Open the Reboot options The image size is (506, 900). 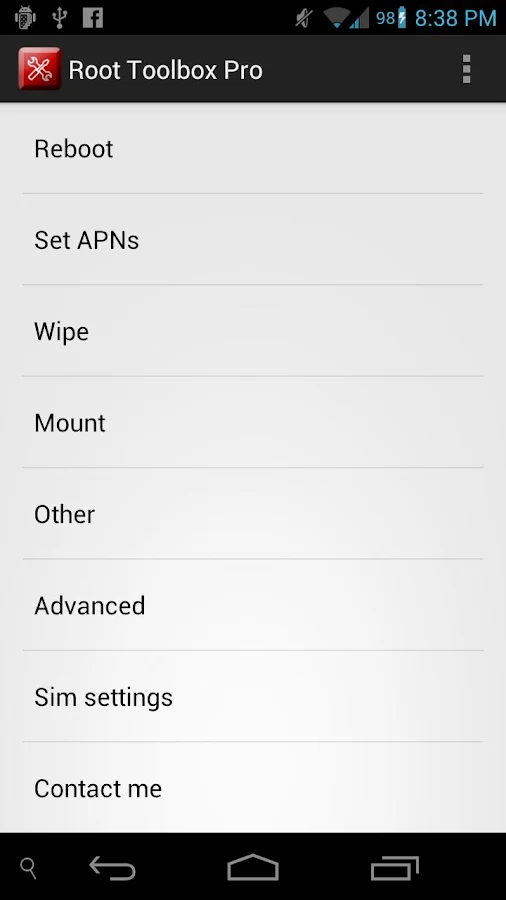tap(253, 149)
